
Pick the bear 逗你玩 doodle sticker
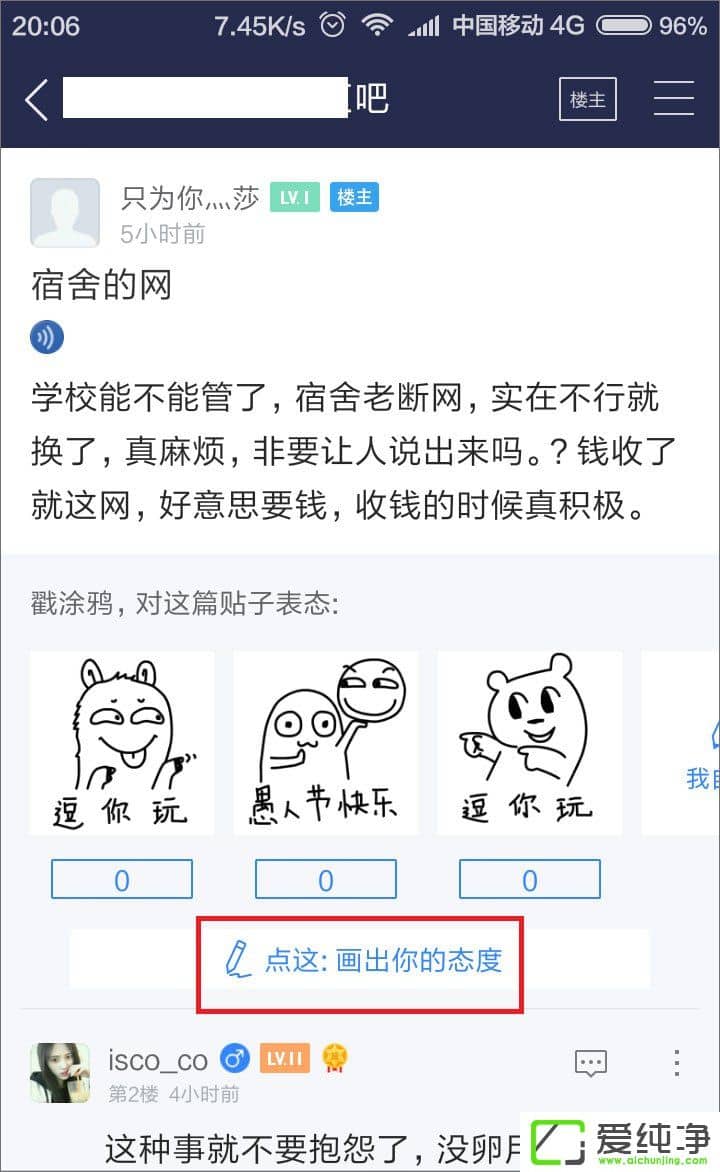[x=529, y=742]
